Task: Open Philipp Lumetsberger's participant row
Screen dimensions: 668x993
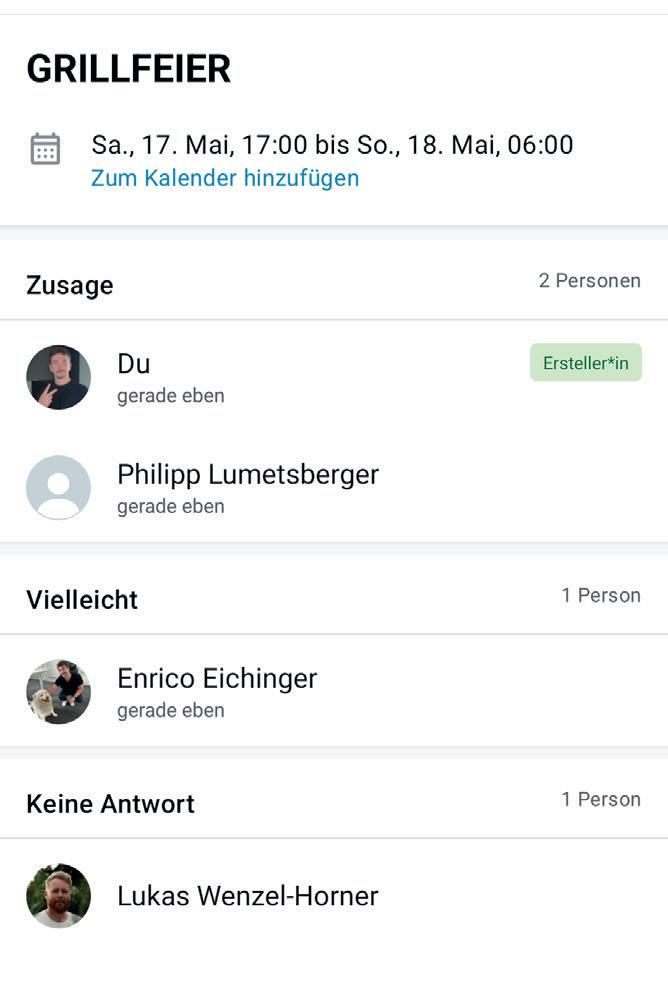Action: click(x=247, y=487)
